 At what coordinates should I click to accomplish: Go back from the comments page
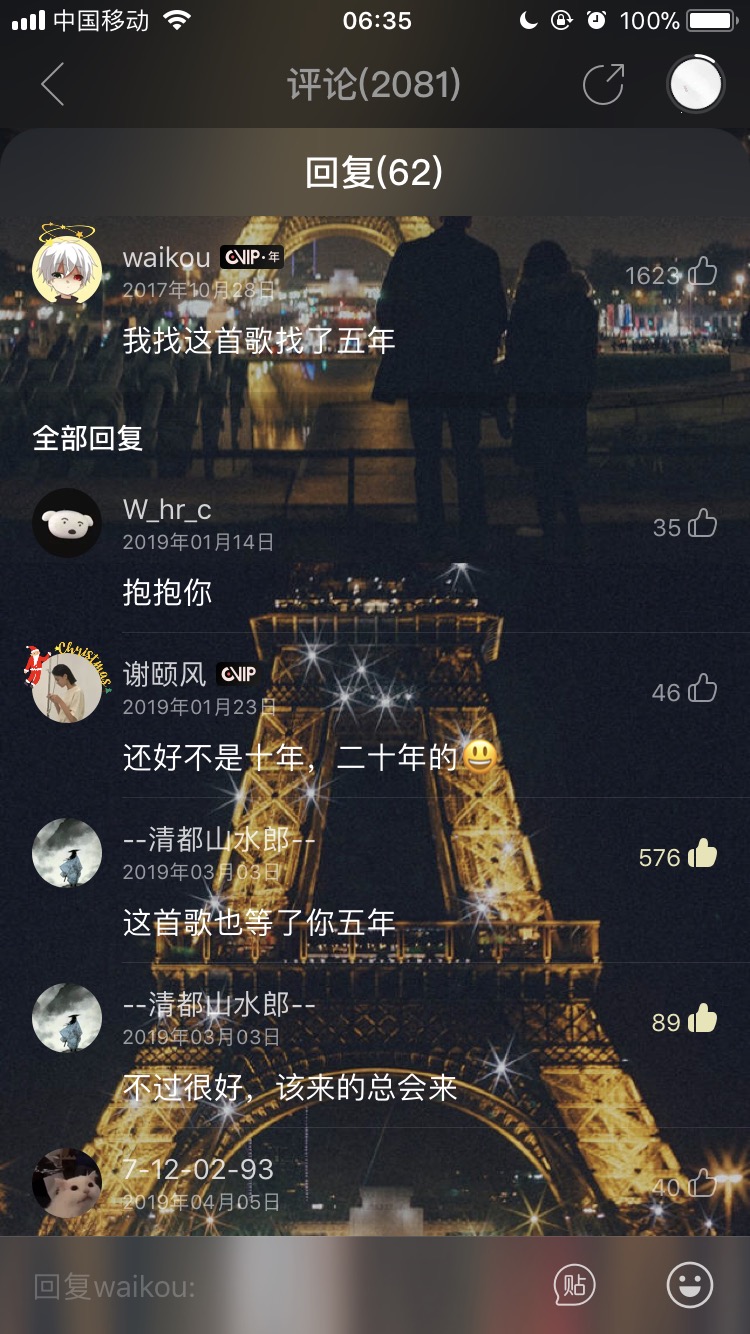[x=52, y=85]
